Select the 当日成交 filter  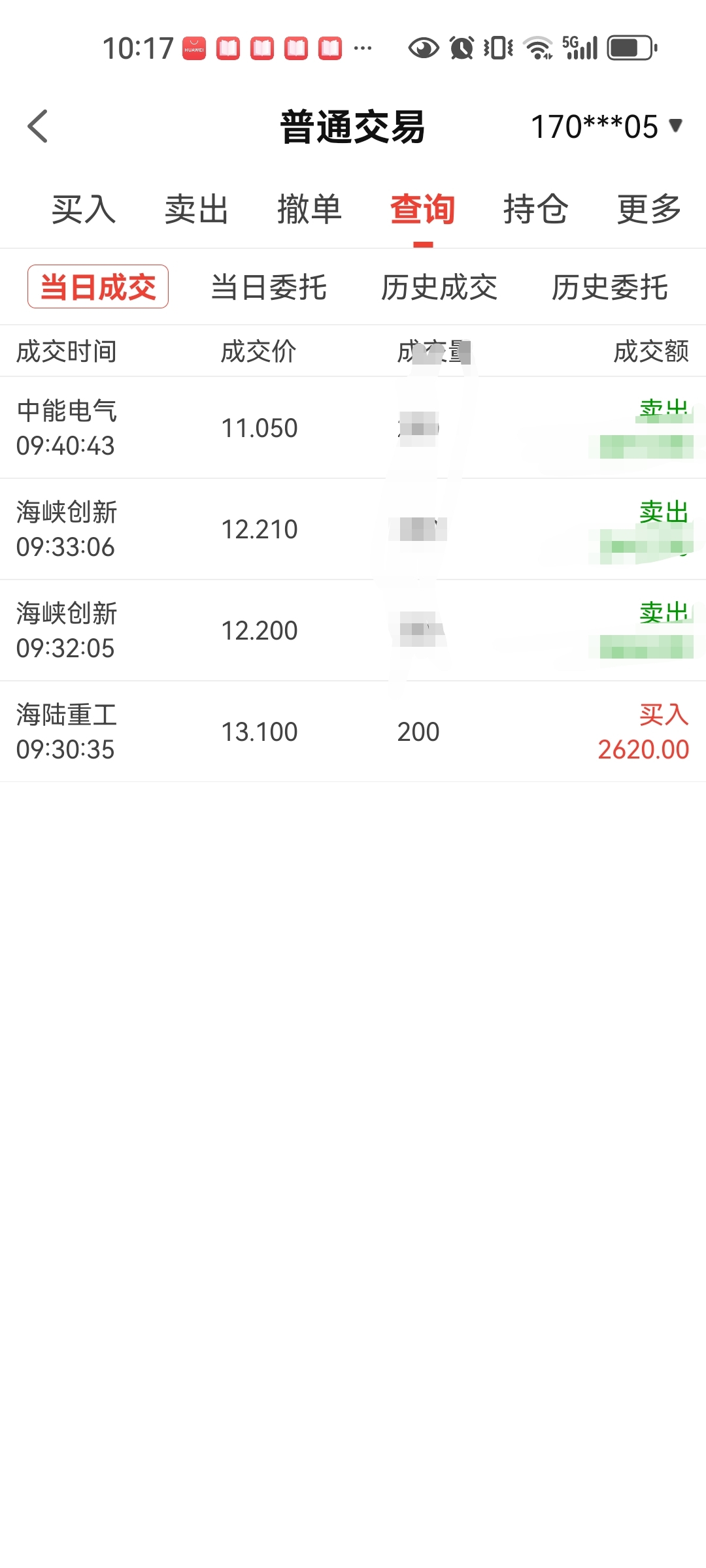[x=98, y=287]
